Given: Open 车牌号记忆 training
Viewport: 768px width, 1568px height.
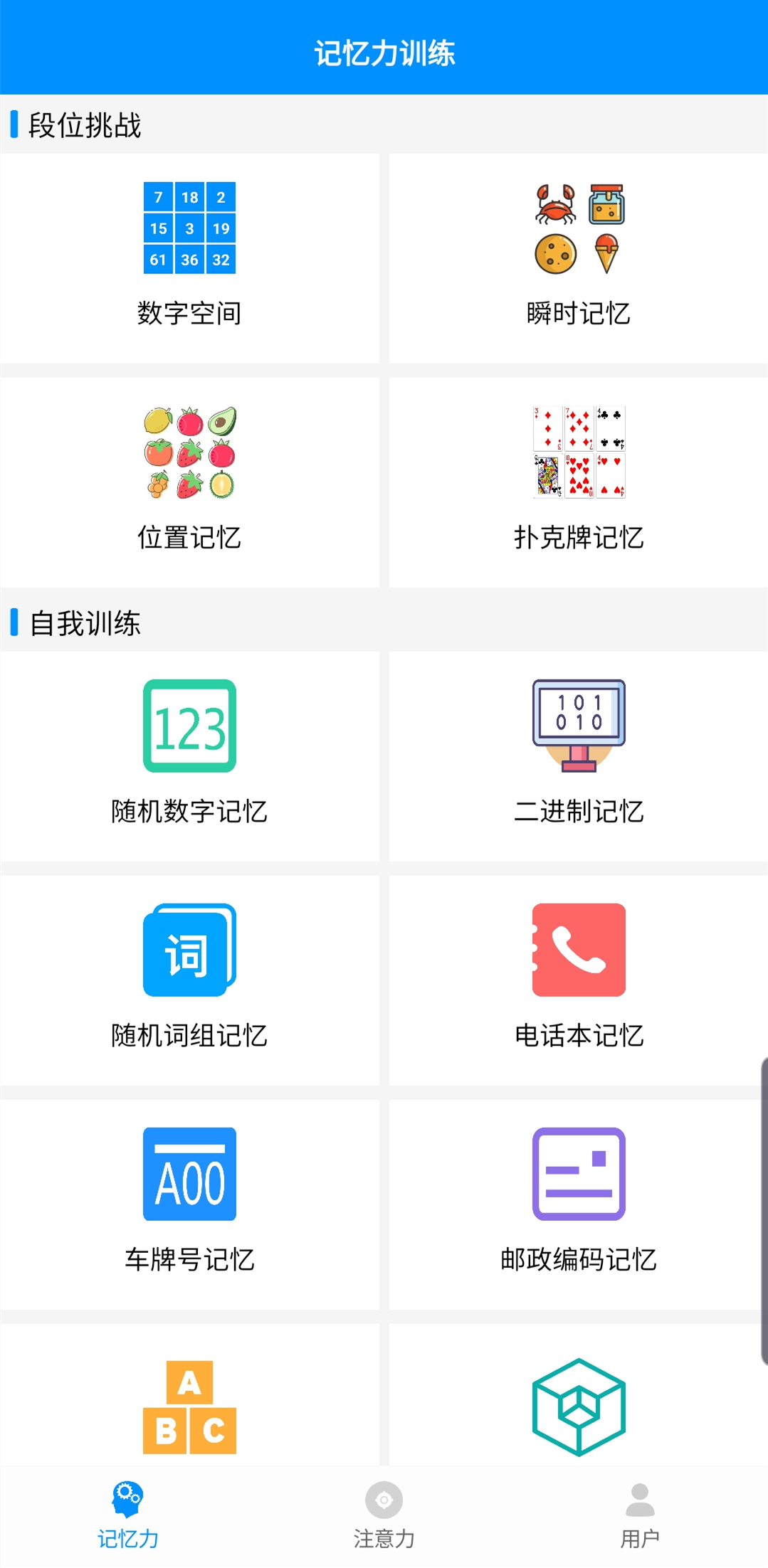Looking at the screenshot, I should 189,1204.
